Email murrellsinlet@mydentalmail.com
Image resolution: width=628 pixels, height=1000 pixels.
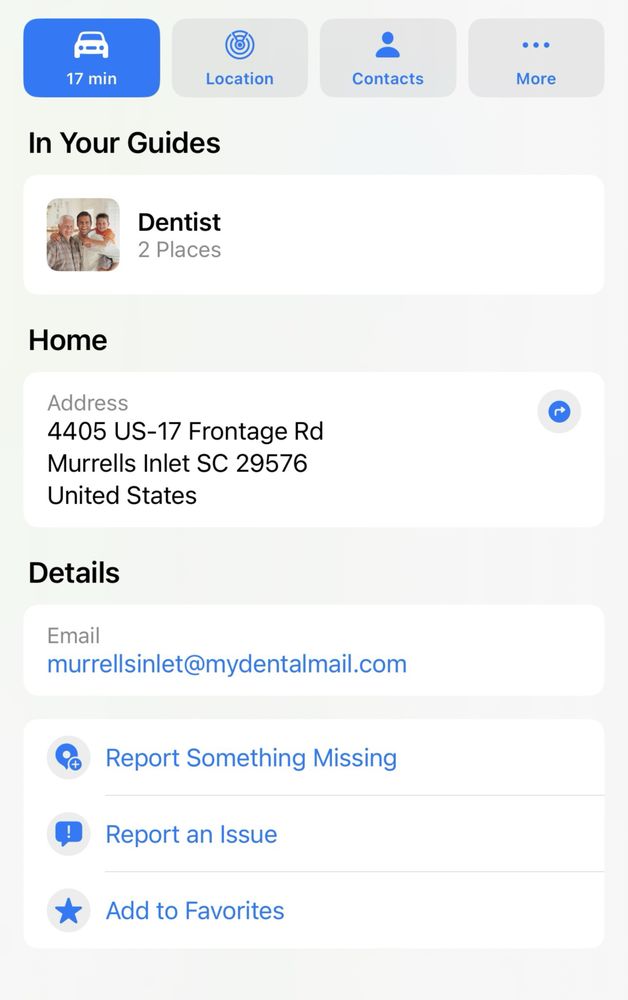227,664
